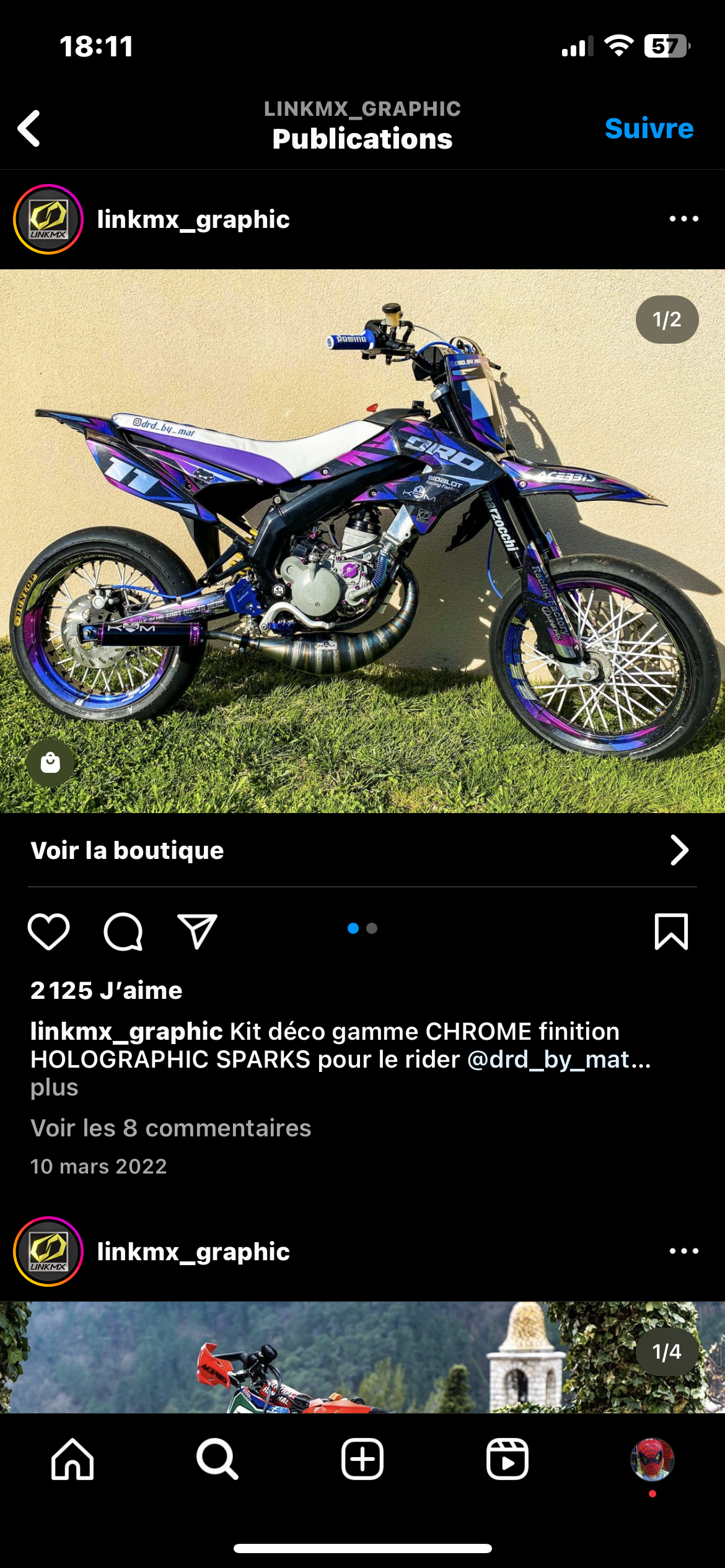This screenshot has height=1568, width=725.
Task: Like the purple motorcycle post
Action: (x=48, y=931)
